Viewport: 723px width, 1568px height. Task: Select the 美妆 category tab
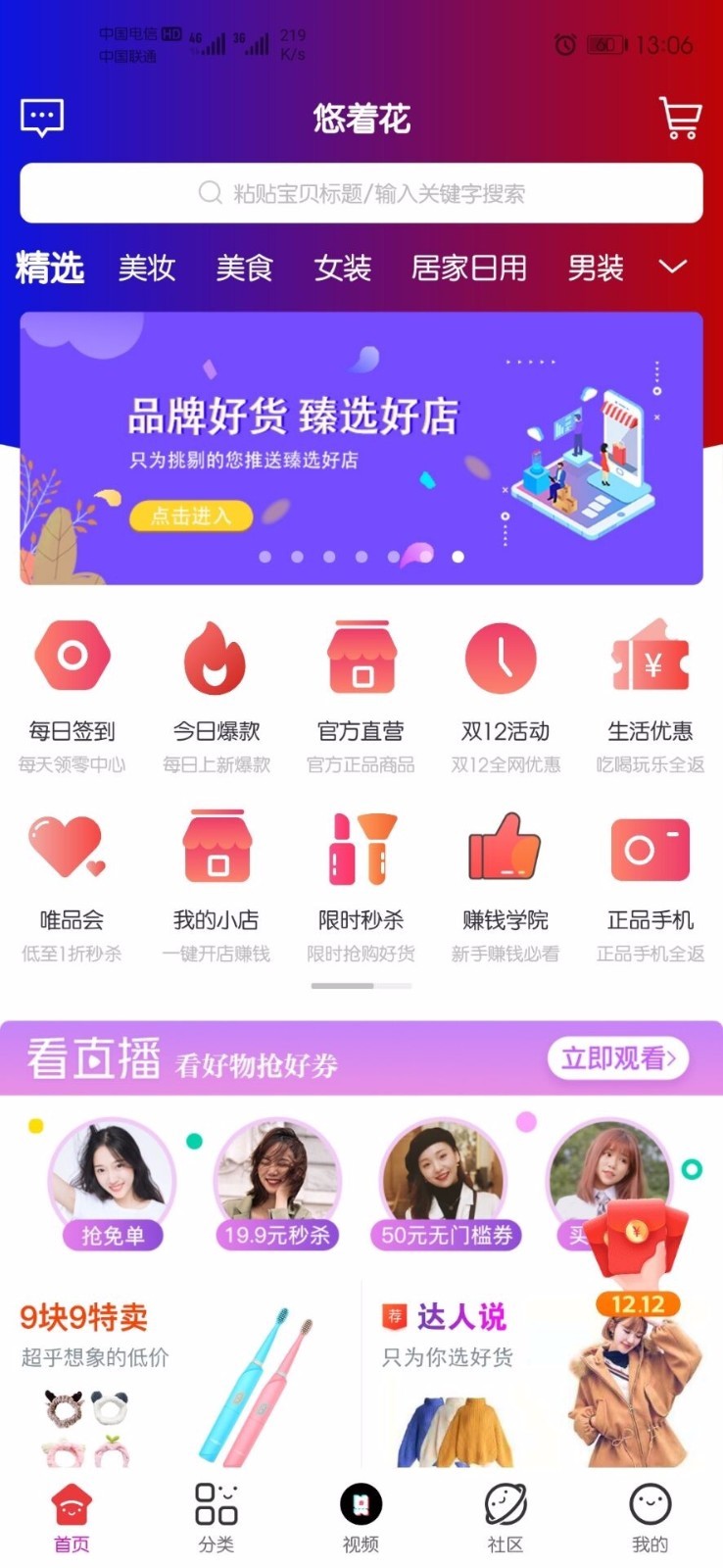coord(145,269)
